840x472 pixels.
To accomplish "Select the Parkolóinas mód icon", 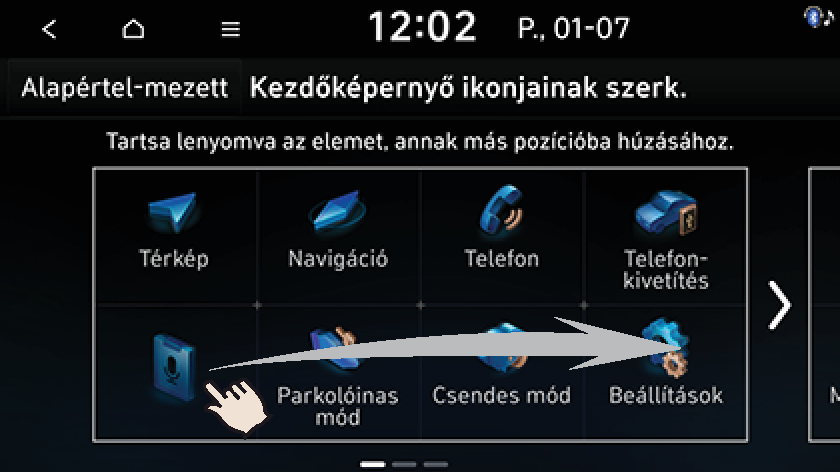I will click(x=338, y=375).
